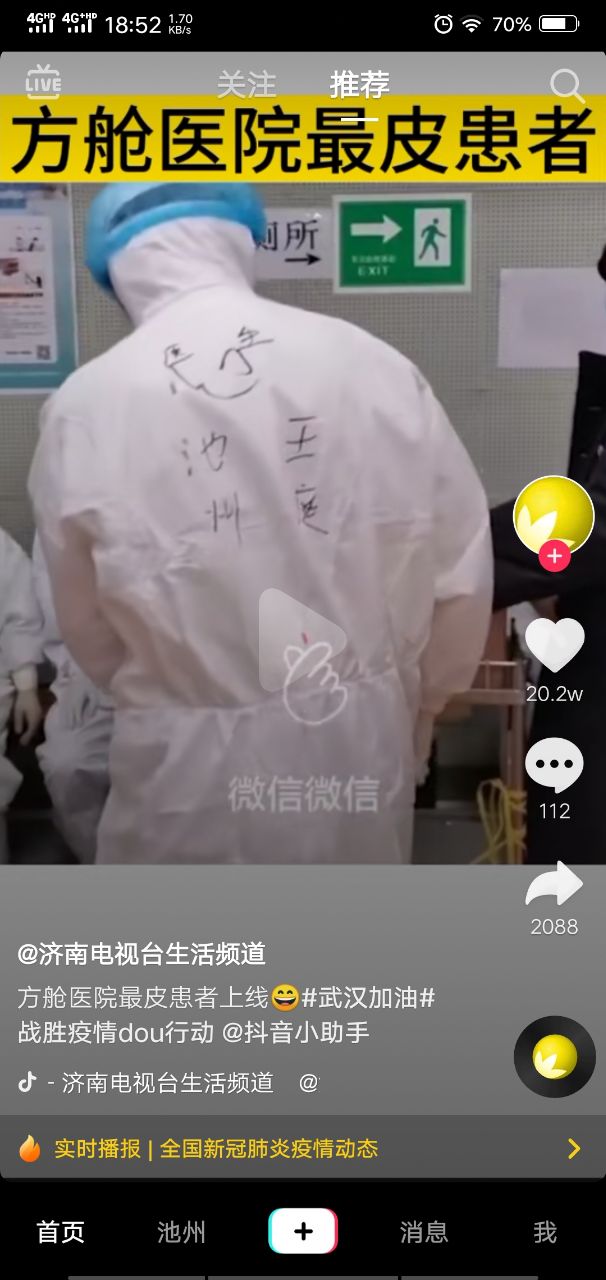Open the search magnifier icon
The image size is (606, 1280).
[x=567, y=86]
